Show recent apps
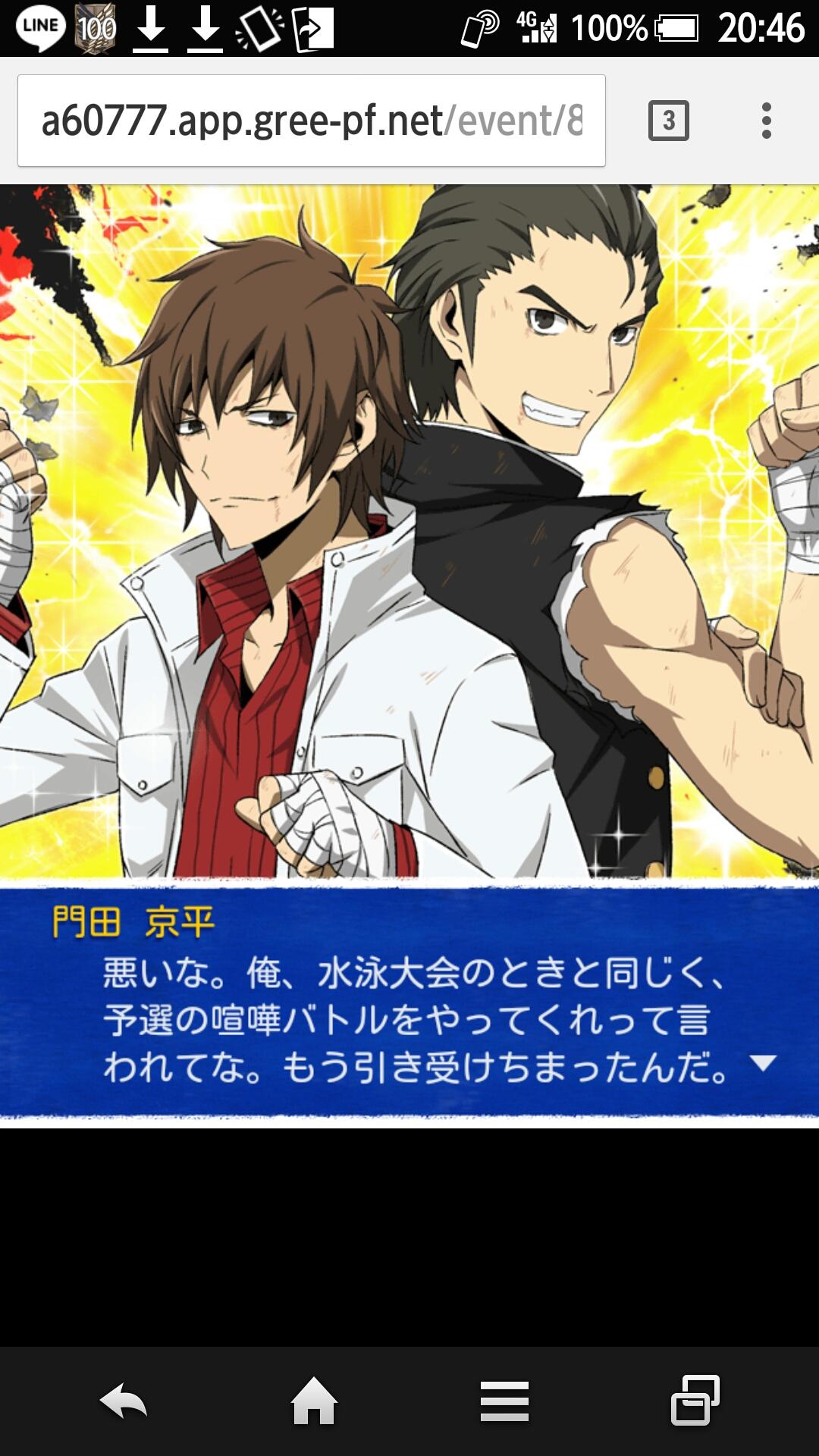 (x=695, y=1400)
